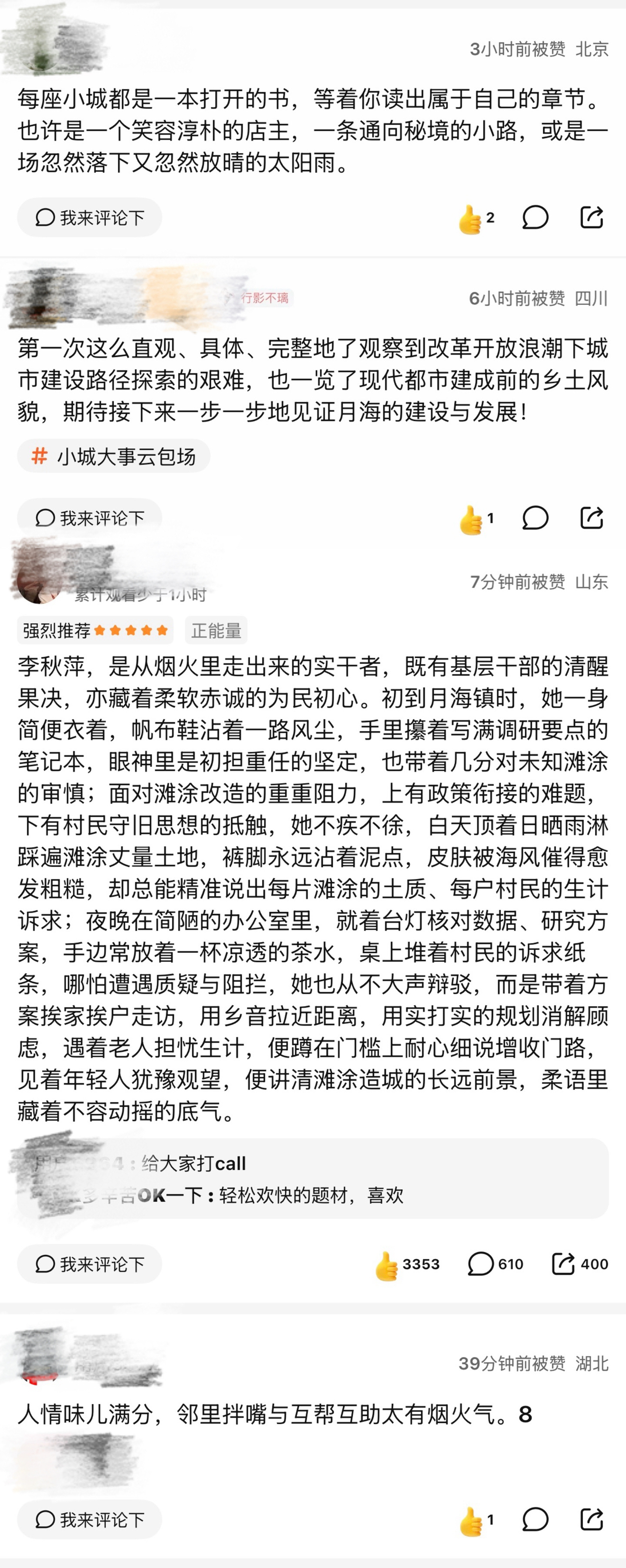Like the Sichuan user's comment
Screen dimensions: 626x1568
pos(471,519)
